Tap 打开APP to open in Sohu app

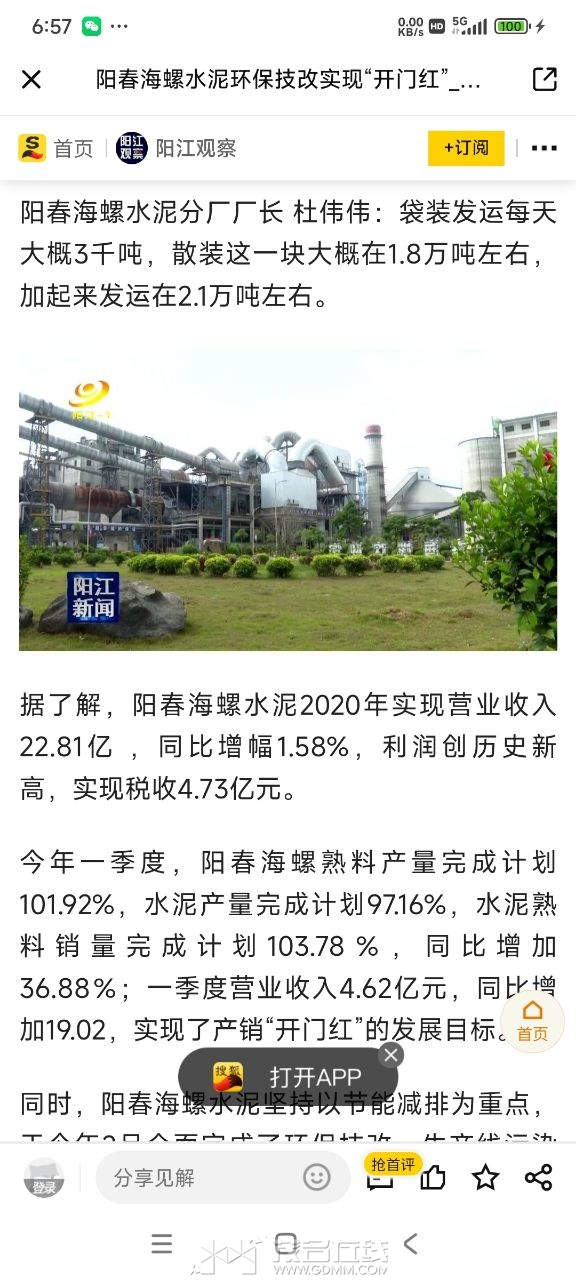[288, 1076]
